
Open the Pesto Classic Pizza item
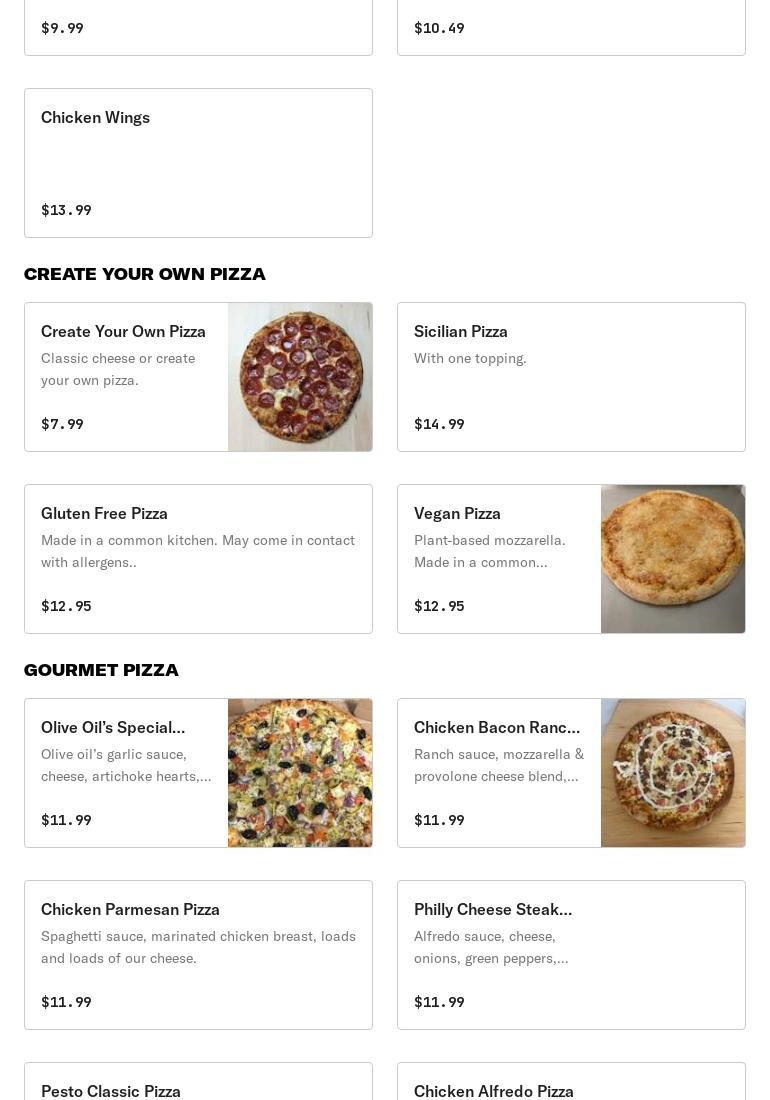198,1081
